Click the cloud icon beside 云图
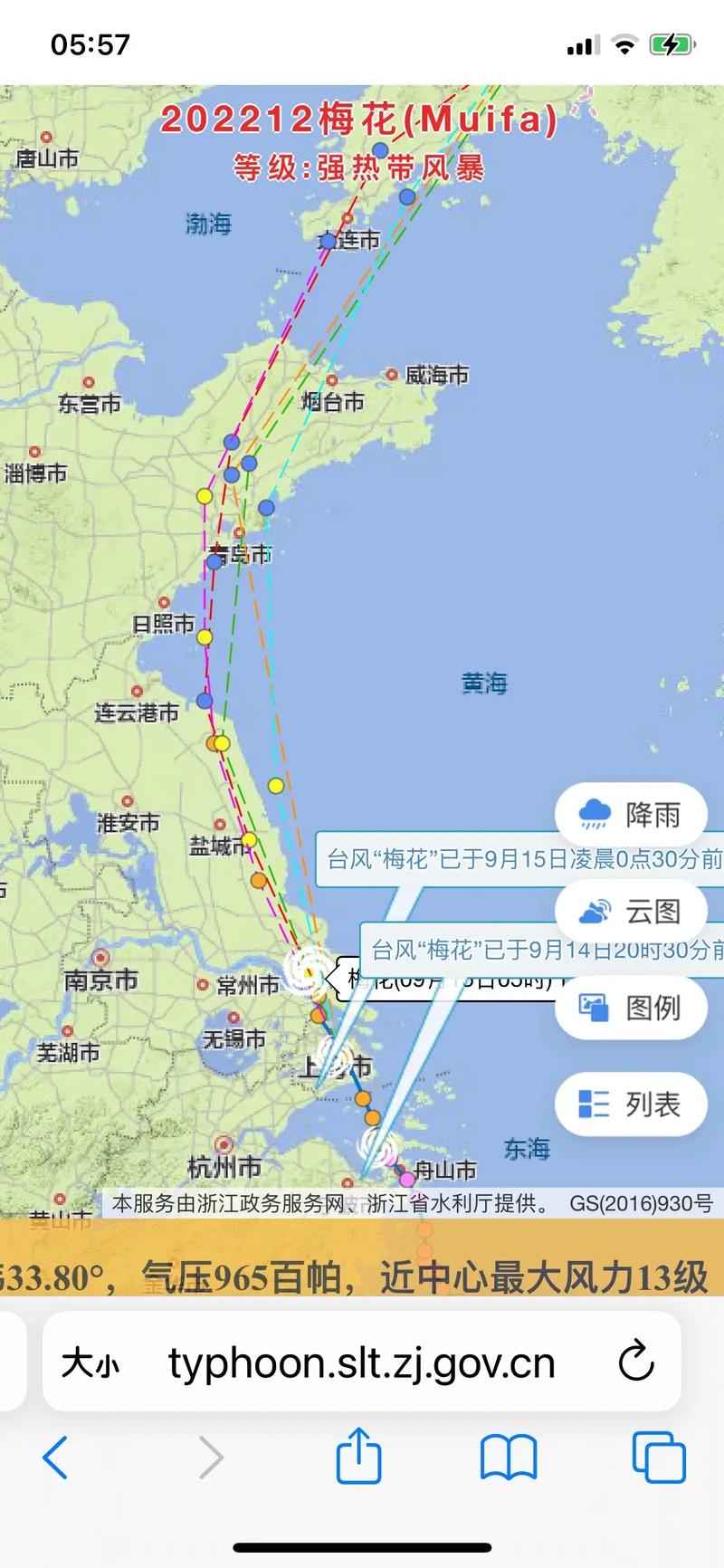Image resolution: width=724 pixels, height=1568 pixels. 595,912
